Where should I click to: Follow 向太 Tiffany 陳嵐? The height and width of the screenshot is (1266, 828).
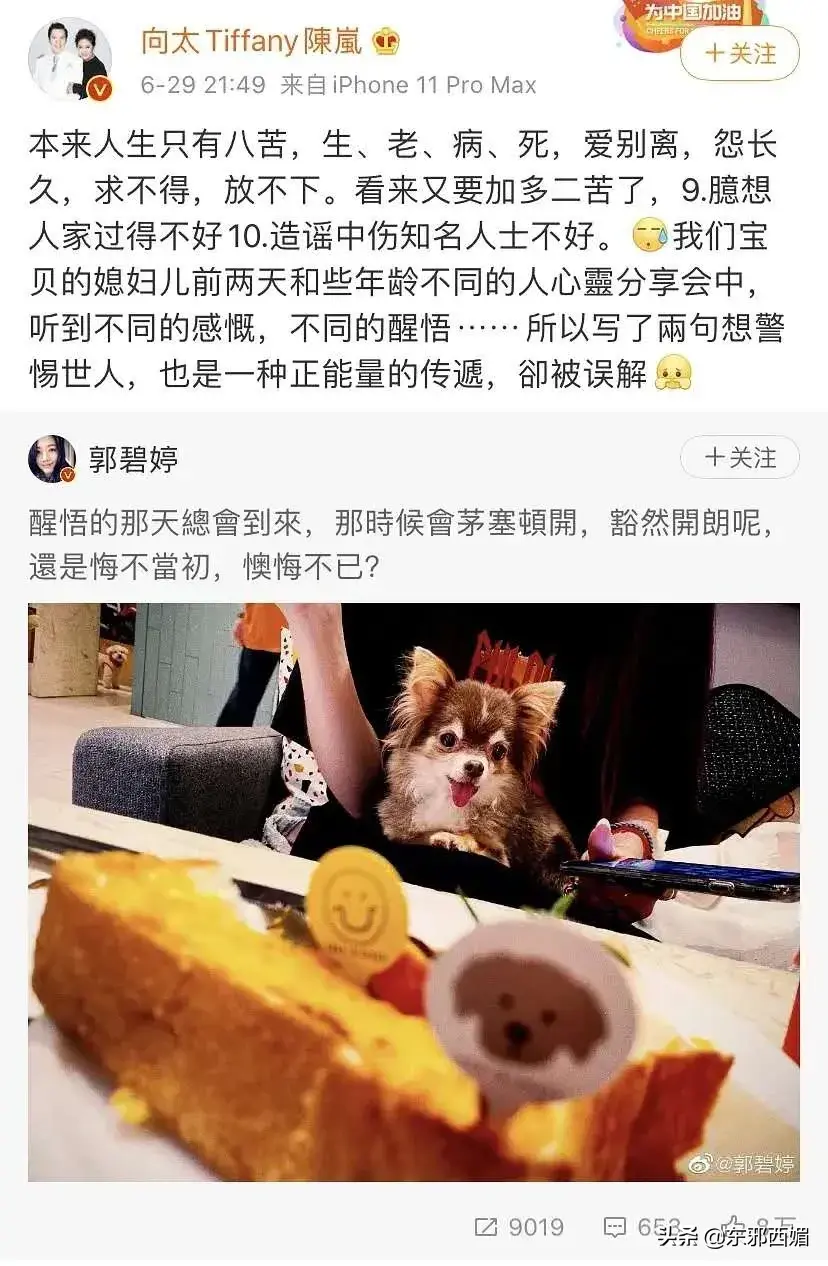(739, 53)
